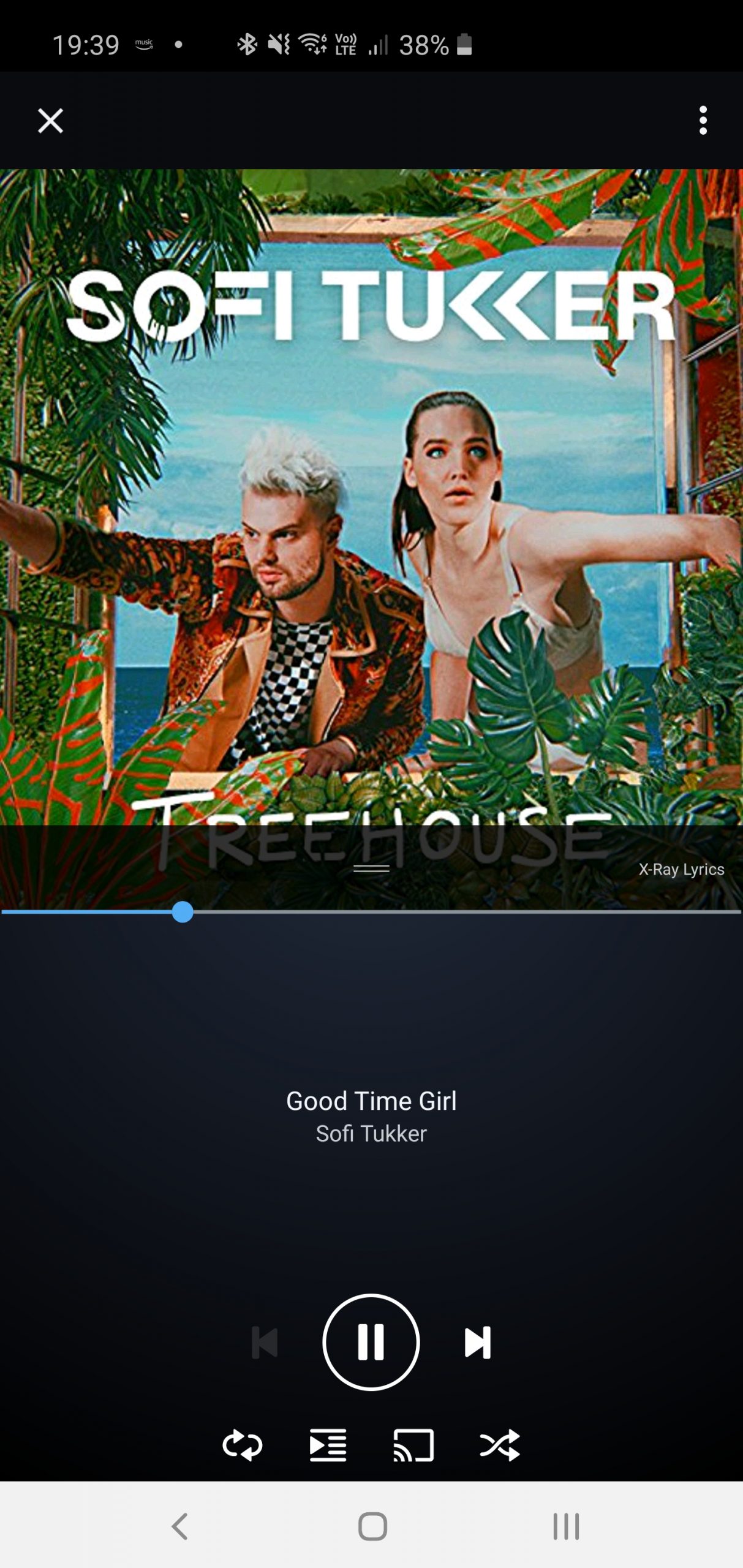The height and width of the screenshot is (1568, 743).
Task: Skip to the next track
Action: point(478,1343)
